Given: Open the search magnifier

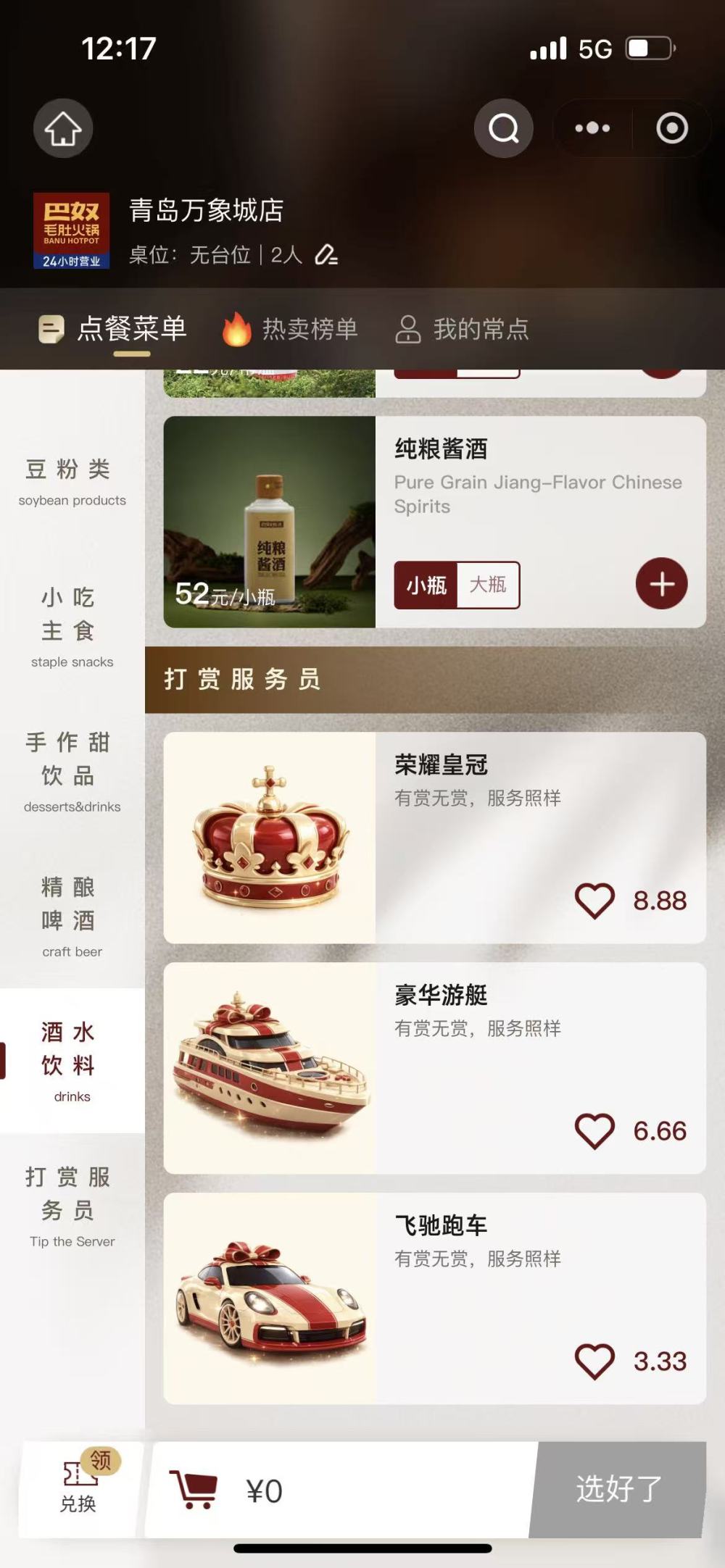Looking at the screenshot, I should point(504,128).
